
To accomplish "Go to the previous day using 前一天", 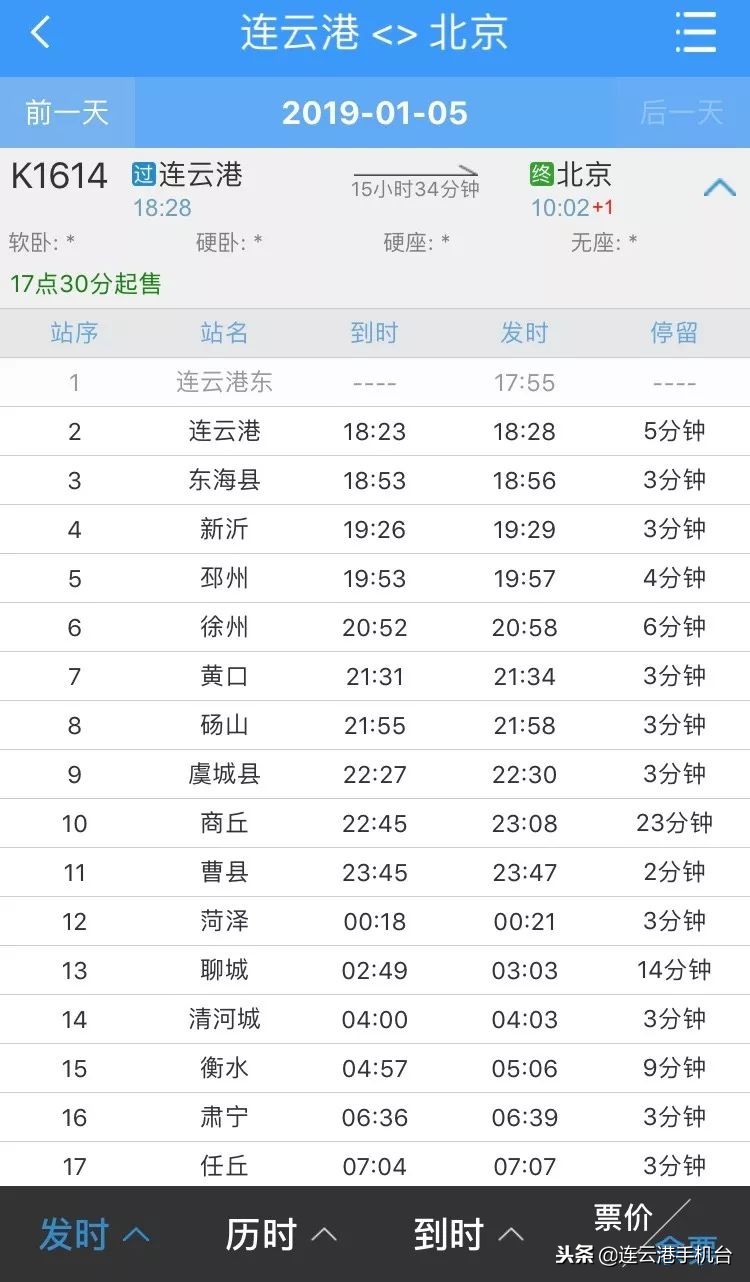I will 64,112.
